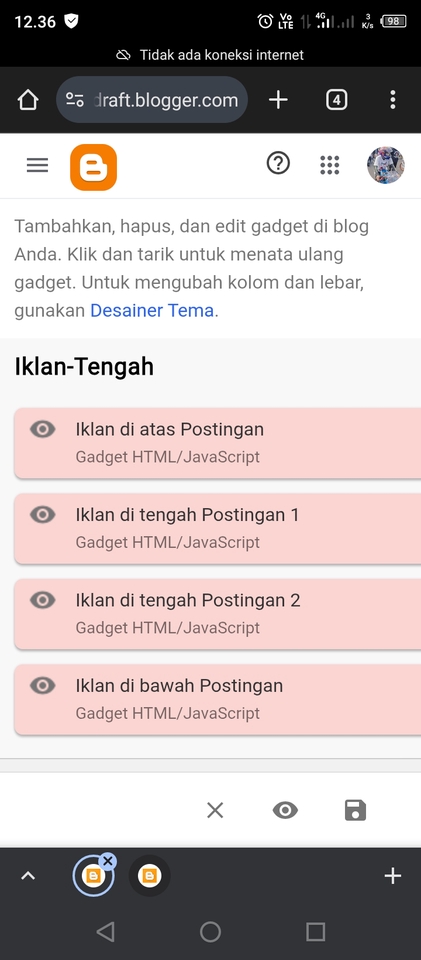Open the draft.blogger.com address bar
The width and height of the screenshot is (421, 960).
pyautogui.click(x=152, y=100)
